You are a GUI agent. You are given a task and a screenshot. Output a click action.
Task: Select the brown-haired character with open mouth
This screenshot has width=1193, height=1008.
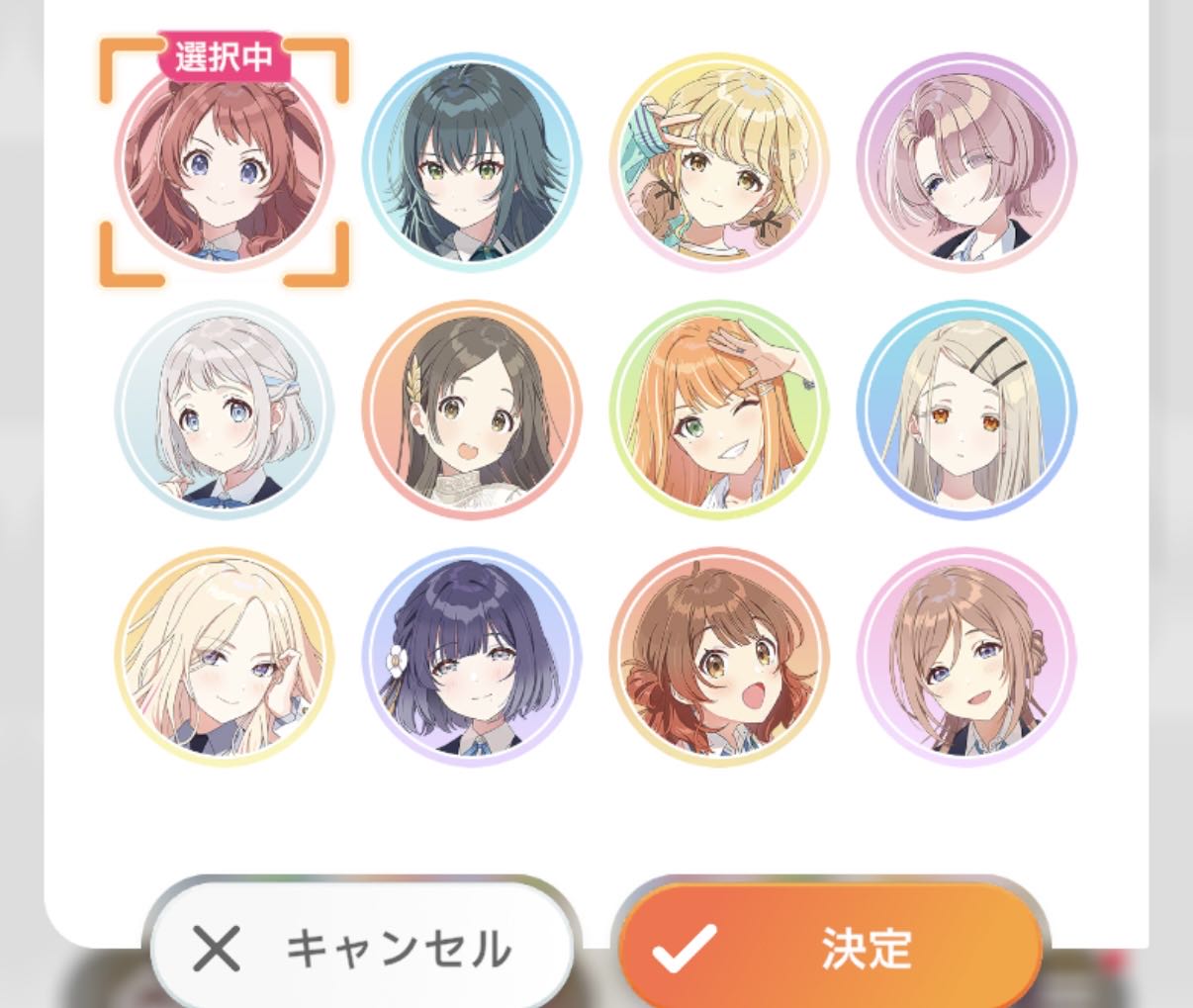[x=719, y=658]
